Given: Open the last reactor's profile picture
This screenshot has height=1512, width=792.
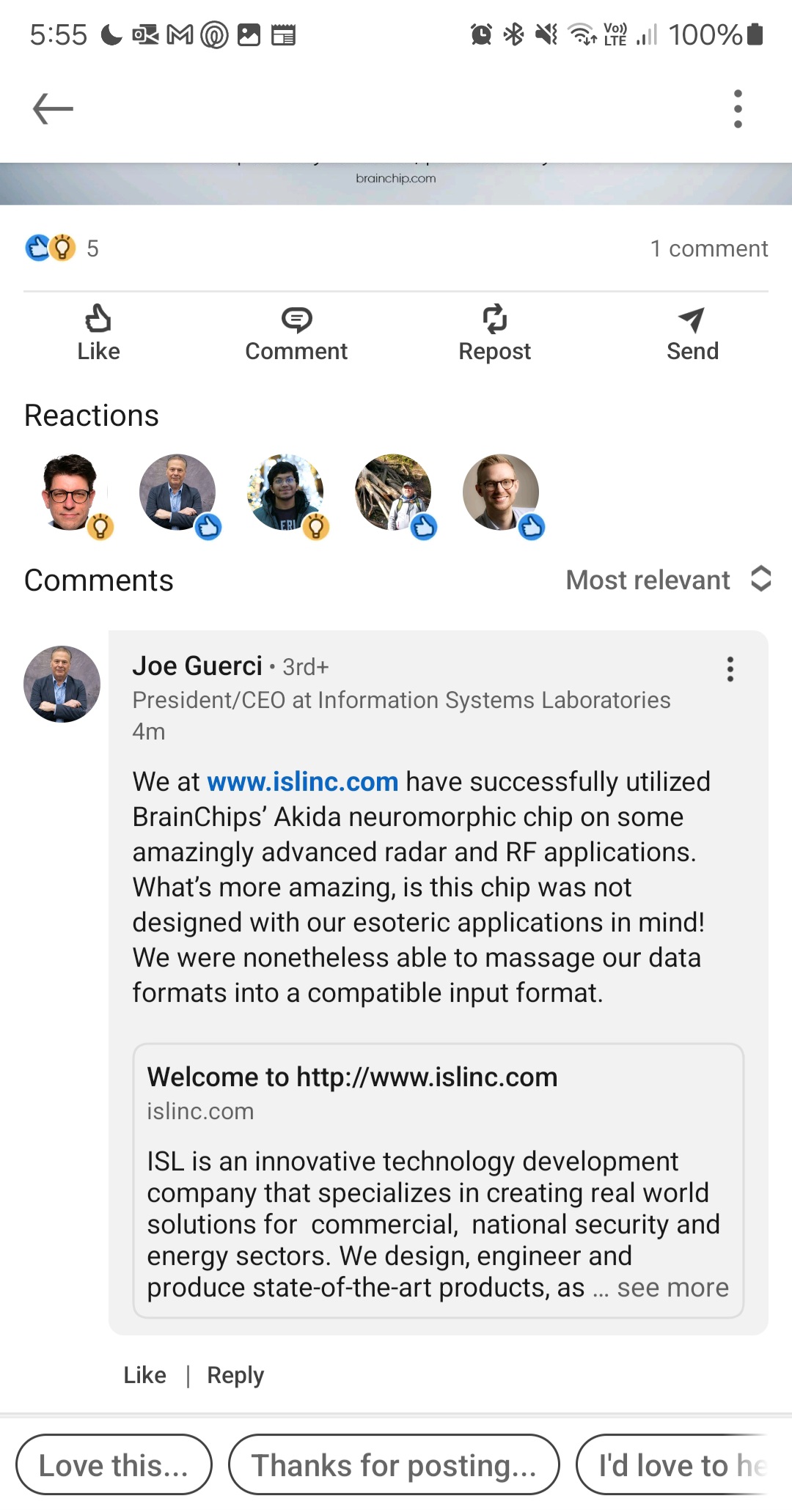Looking at the screenshot, I should click(x=501, y=493).
